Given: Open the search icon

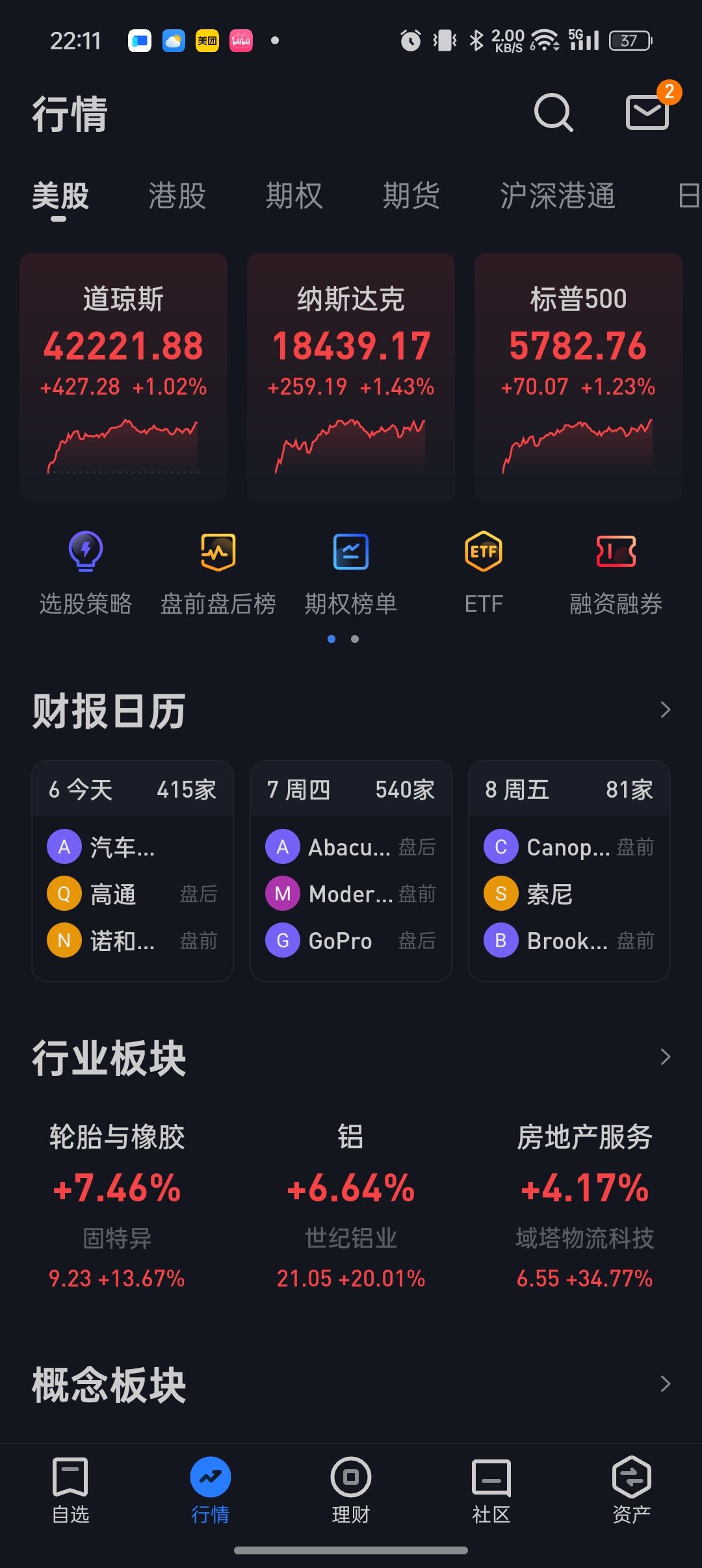Looking at the screenshot, I should click(x=553, y=112).
